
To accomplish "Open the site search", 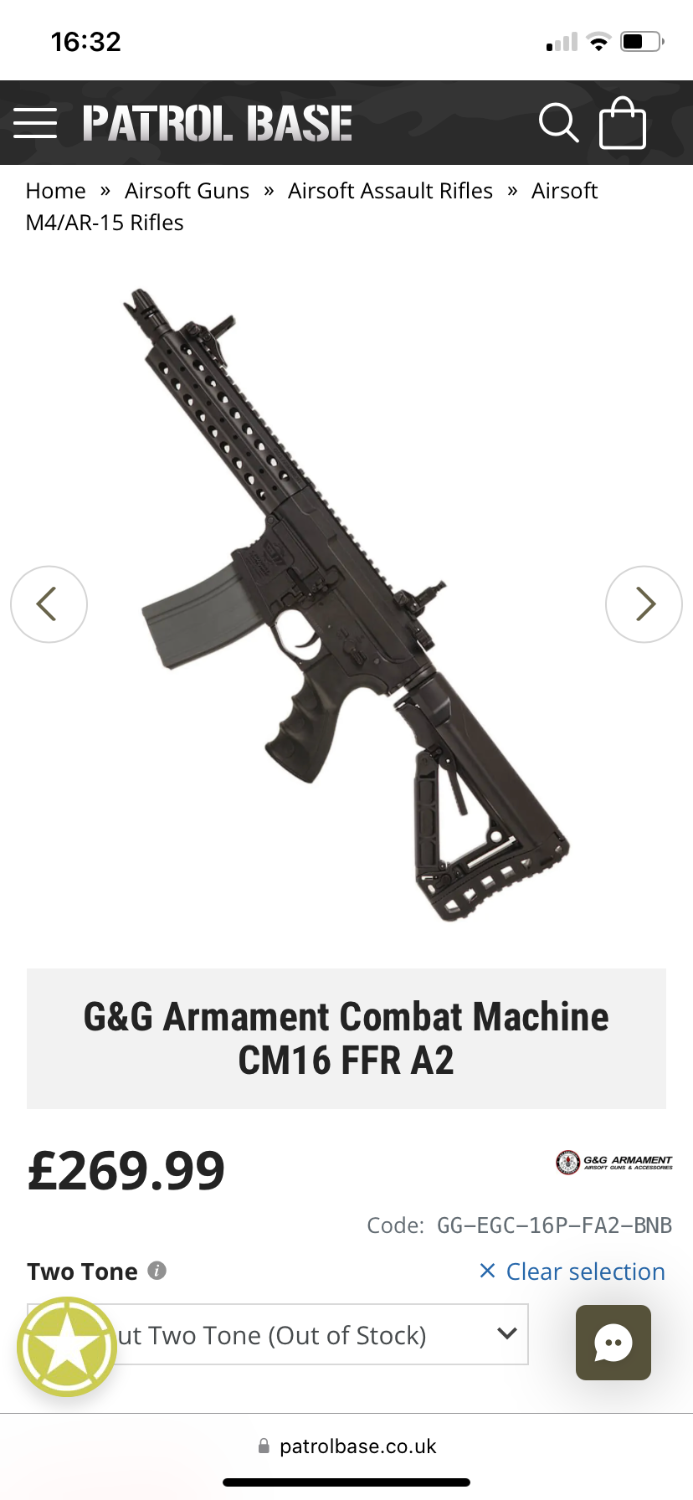I will coord(558,123).
